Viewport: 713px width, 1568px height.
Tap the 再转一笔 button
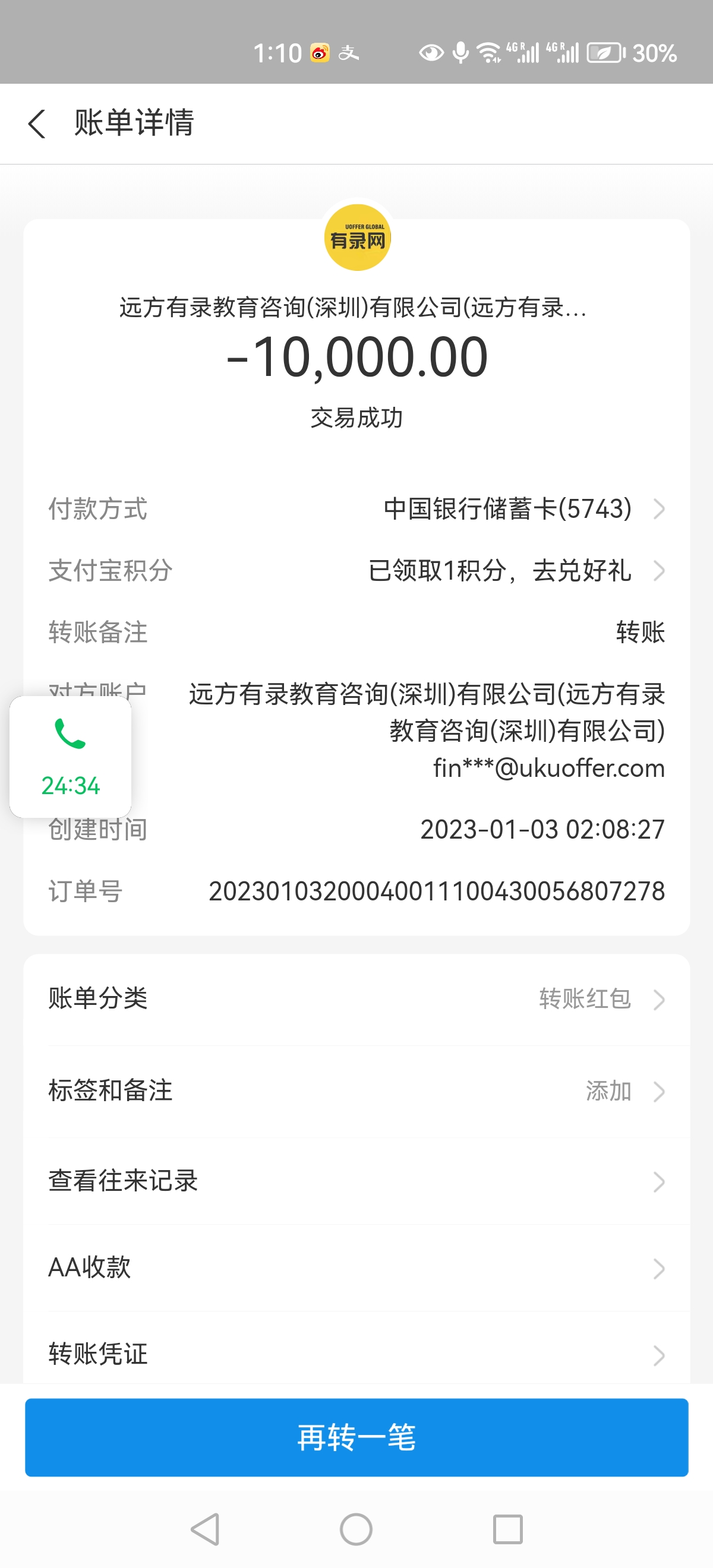pyautogui.click(x=356, y=1437)
